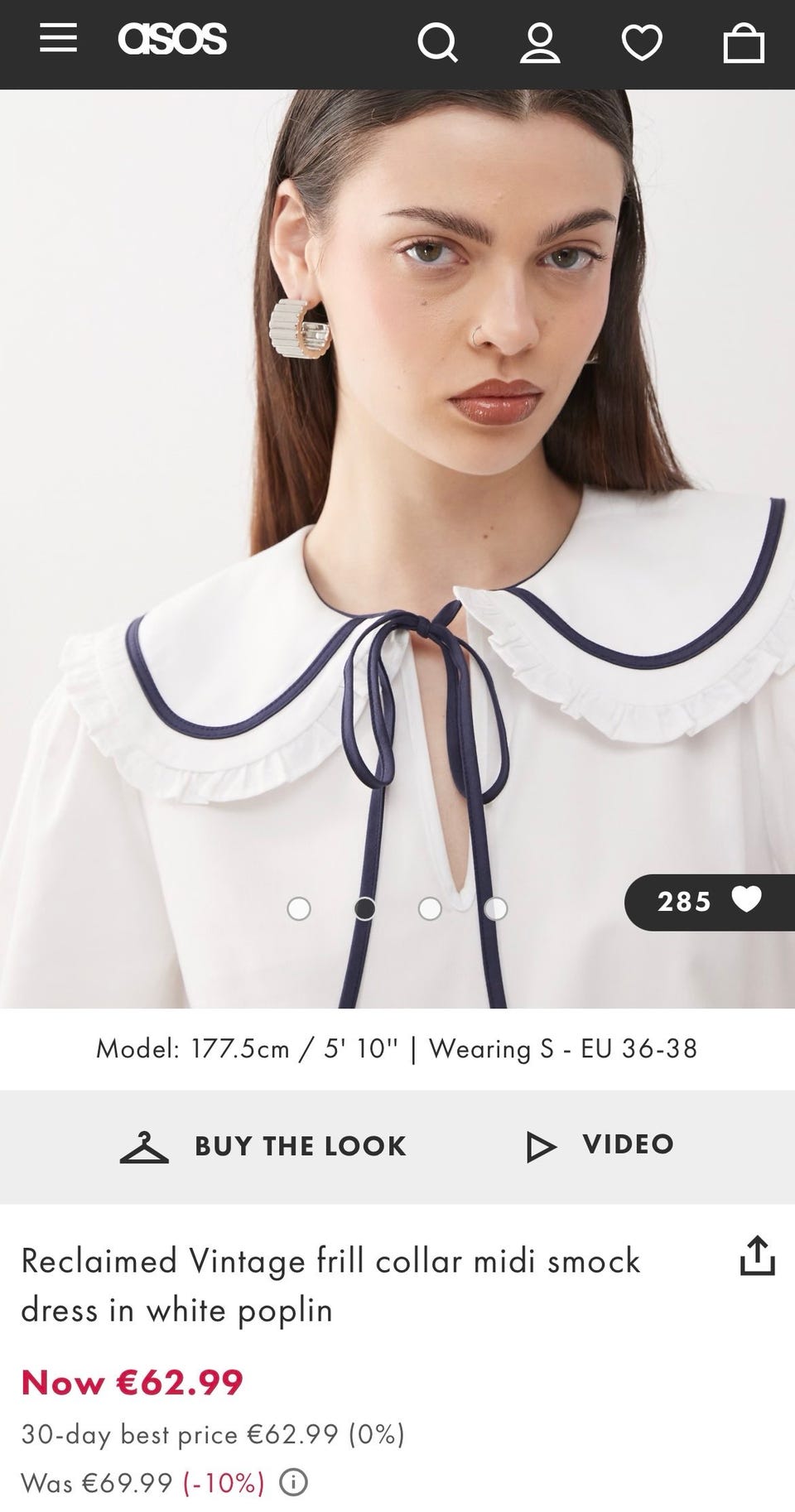Save this dress with the 285 heart

tap(745, 900)
